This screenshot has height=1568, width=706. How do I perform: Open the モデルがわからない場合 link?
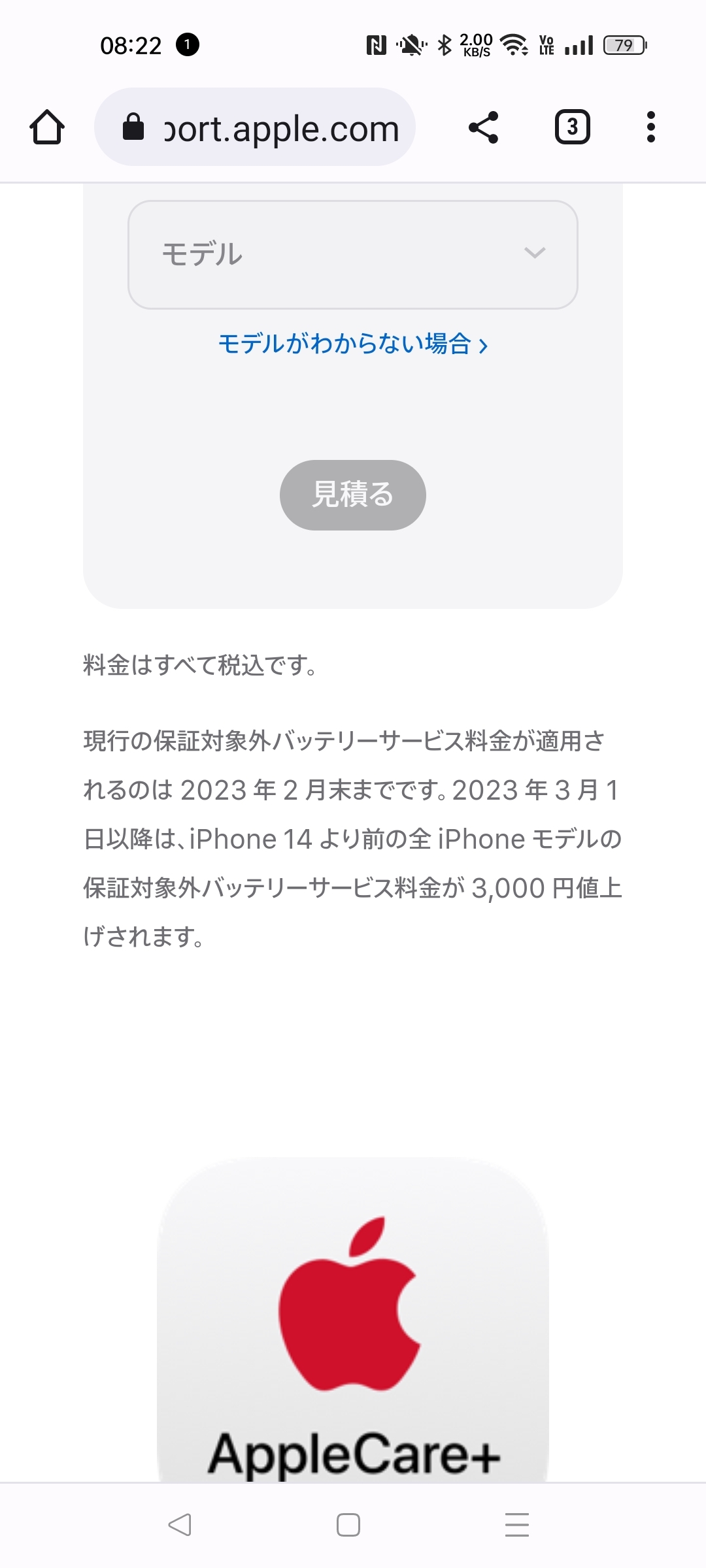pos(353,344)
